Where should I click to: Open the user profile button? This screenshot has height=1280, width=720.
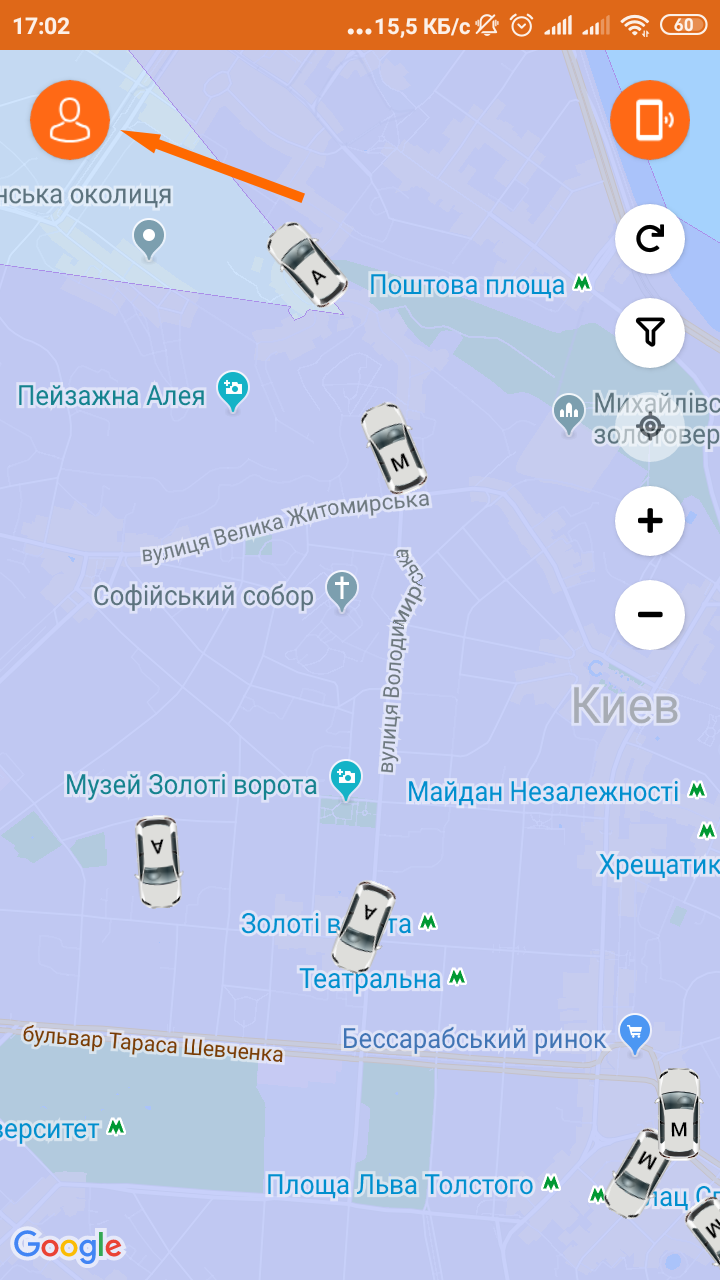coord(69,119)
